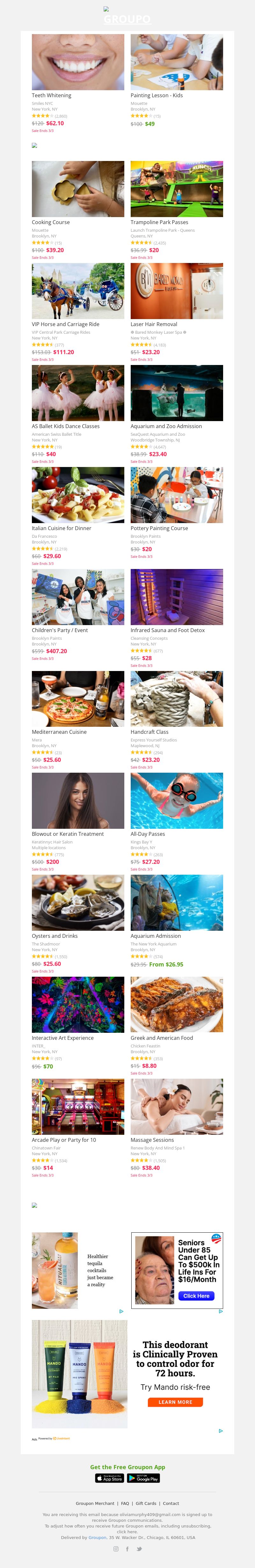Get the app on Google Play
Image resolution: width=255 pixels, height=1568 pixels.
[144, 1478]
